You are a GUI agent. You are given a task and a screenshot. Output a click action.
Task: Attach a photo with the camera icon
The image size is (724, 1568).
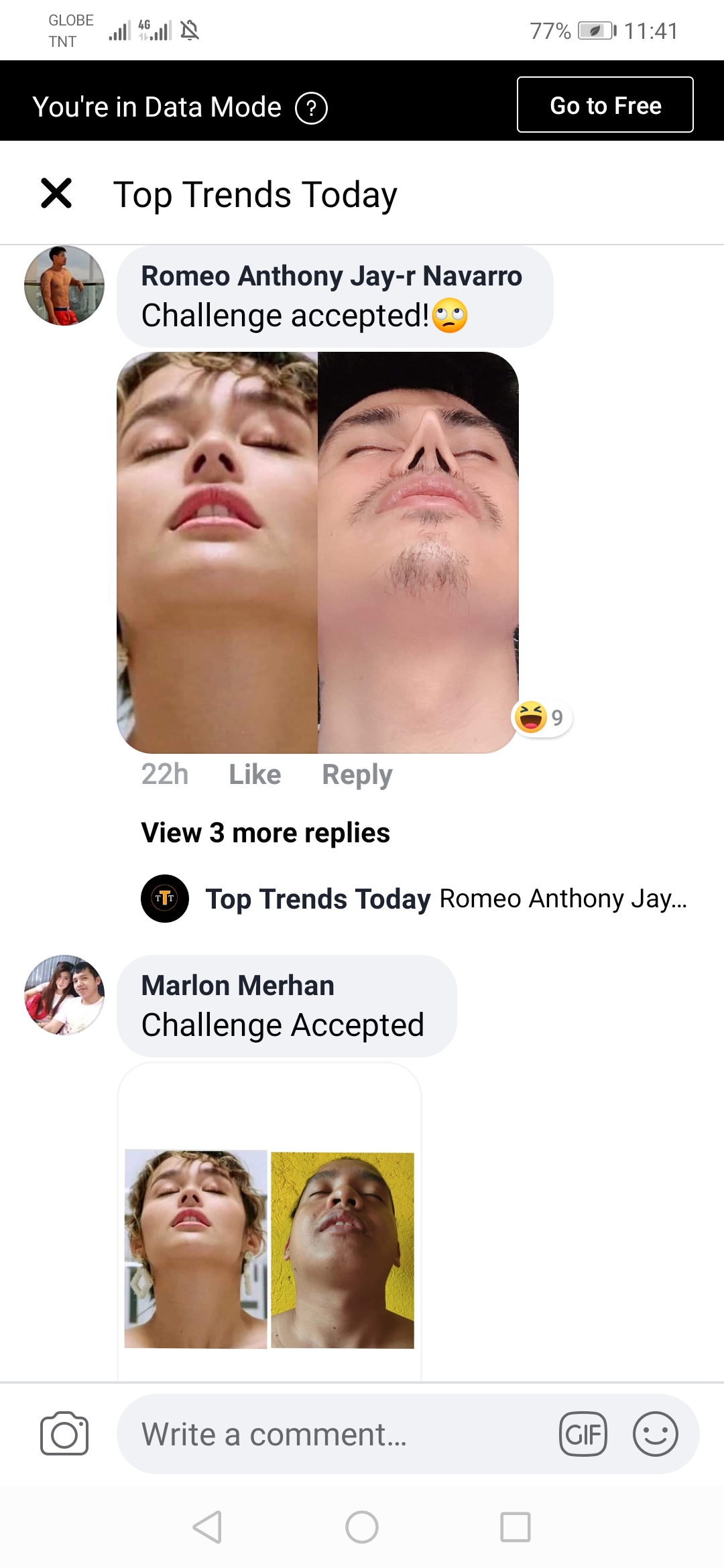click(64, 1434)
